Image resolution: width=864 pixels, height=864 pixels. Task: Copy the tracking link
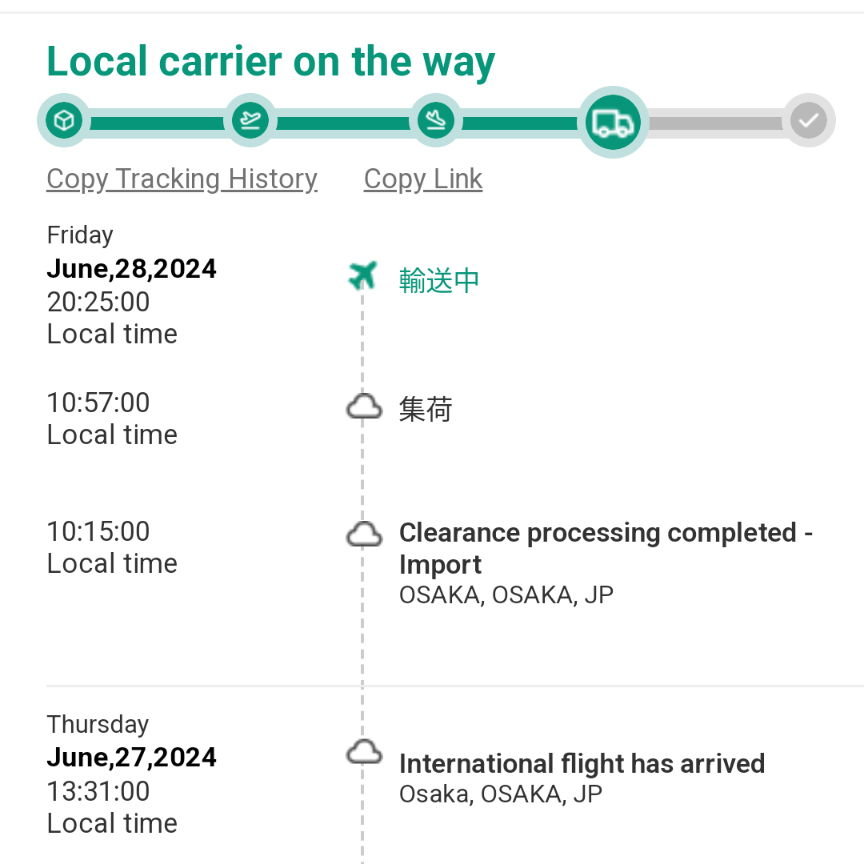pyautogui.click(x=422, y=179)
